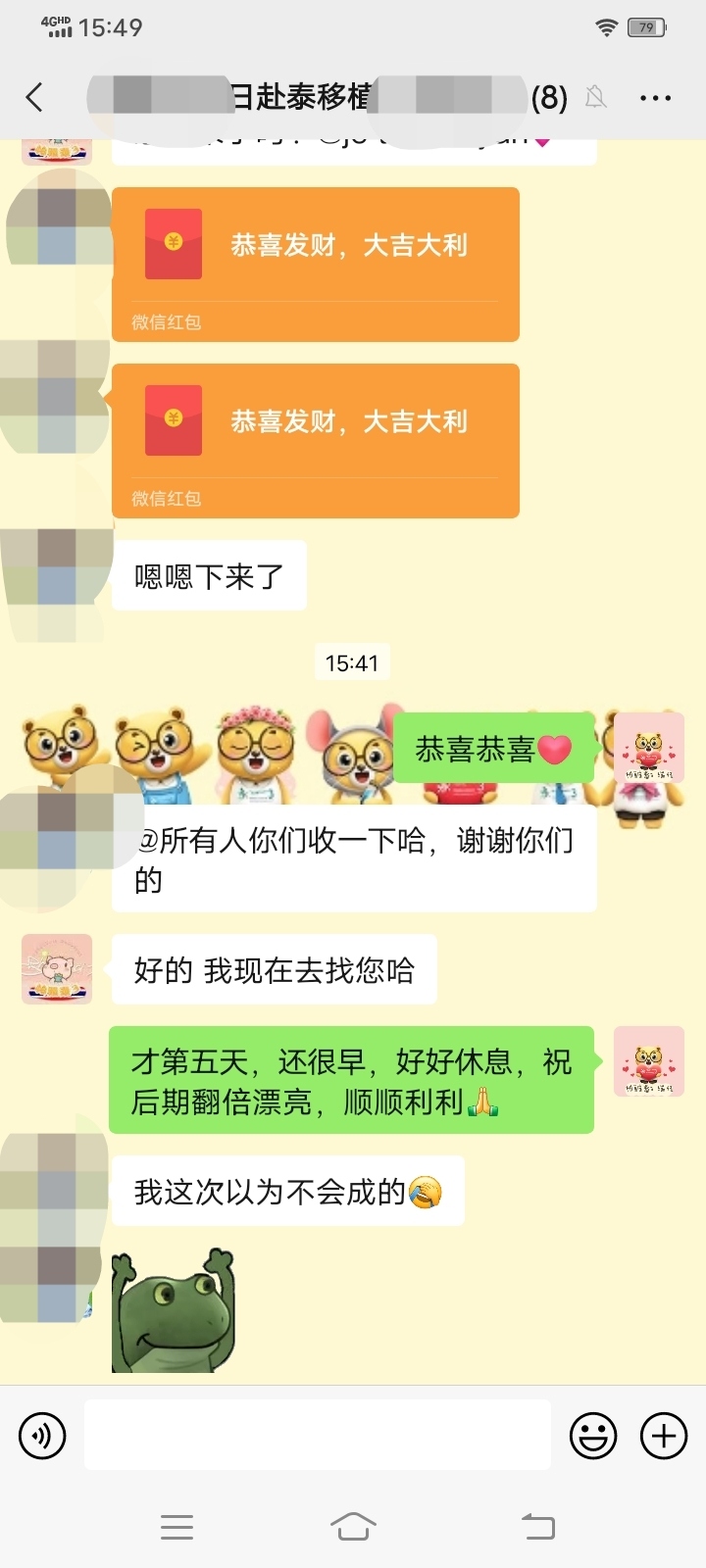Go back to the chat list

(35, 97)
